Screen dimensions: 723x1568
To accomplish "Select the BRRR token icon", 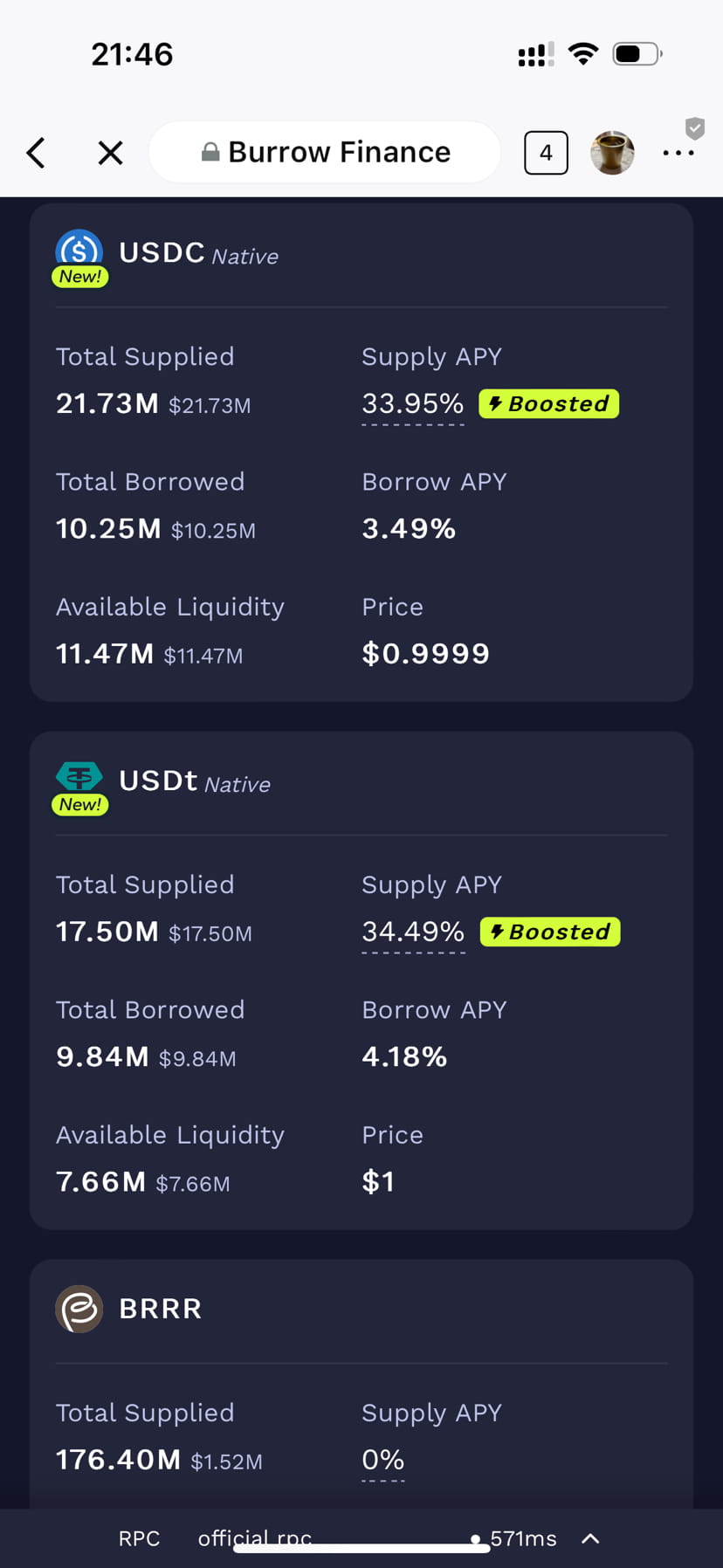I will (x=79, y=1309).
